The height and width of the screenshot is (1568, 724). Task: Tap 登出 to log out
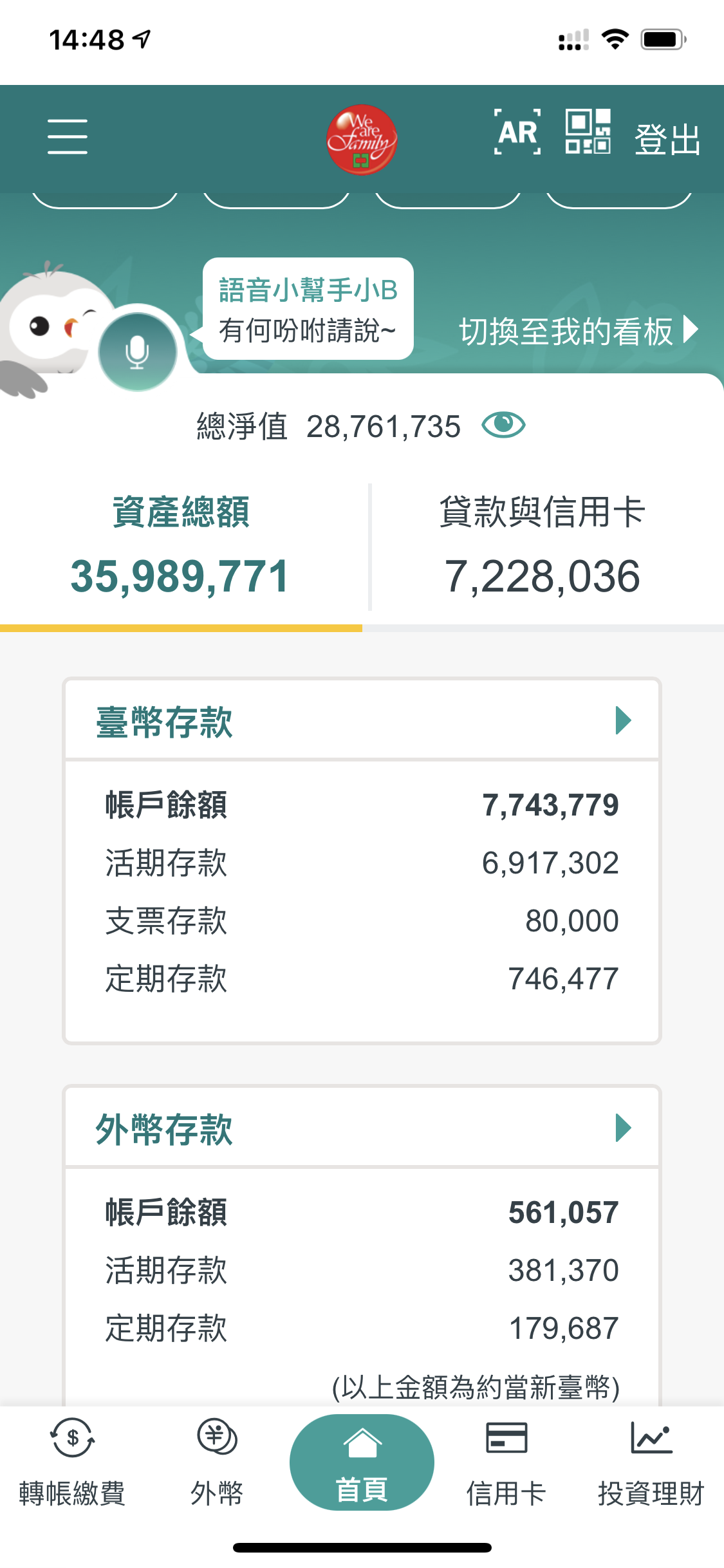point(667,139)
